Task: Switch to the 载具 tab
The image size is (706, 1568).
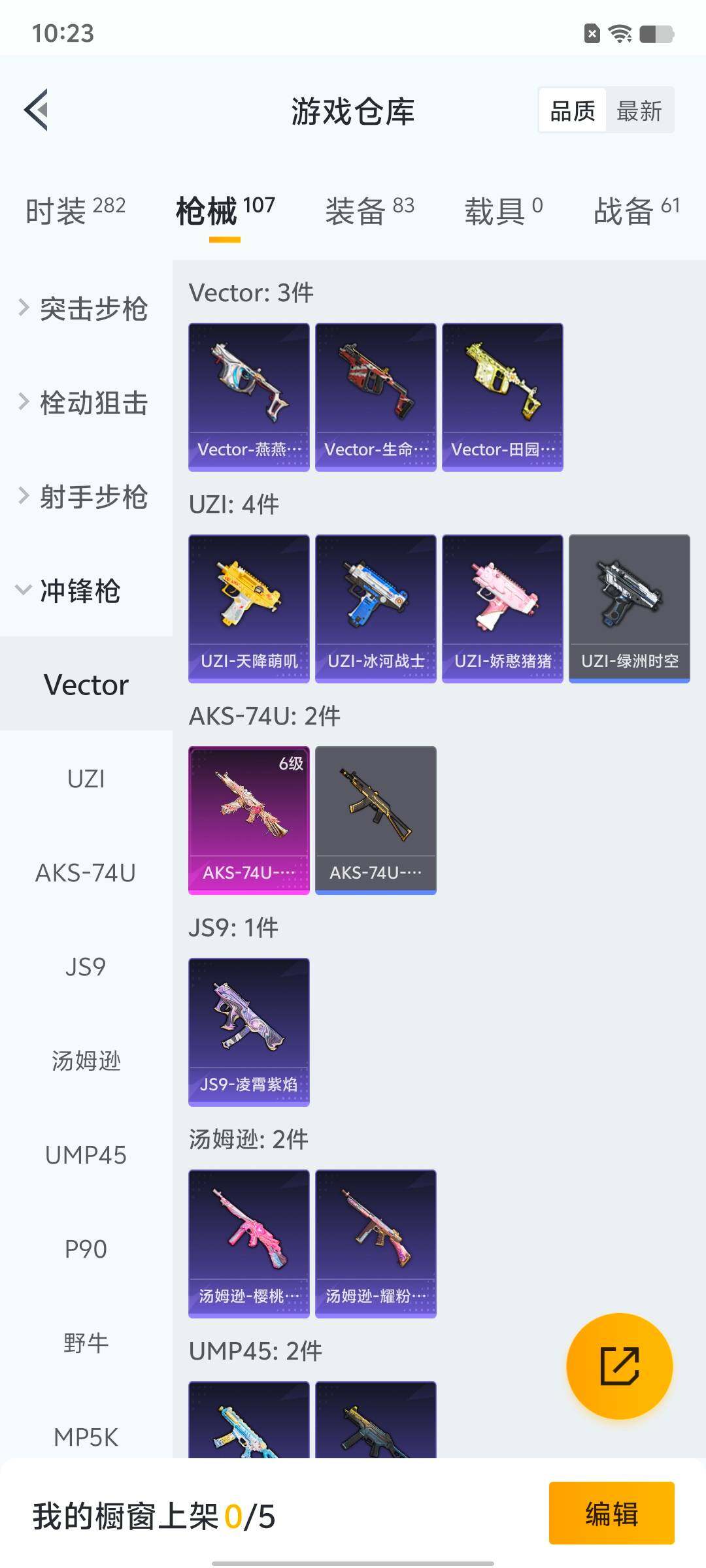Action: 503,210
